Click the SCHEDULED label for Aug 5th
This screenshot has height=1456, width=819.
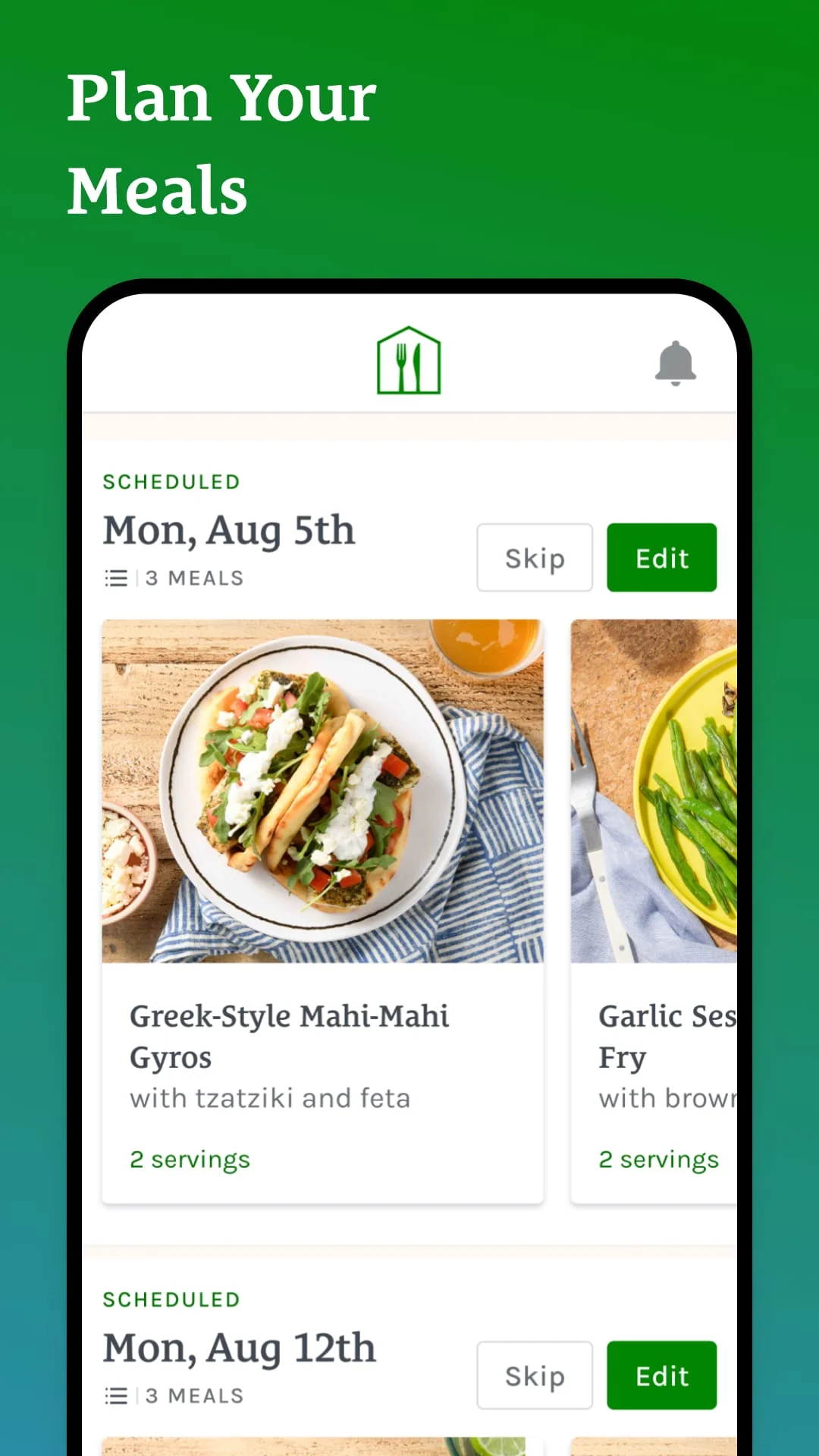point(171,482)
